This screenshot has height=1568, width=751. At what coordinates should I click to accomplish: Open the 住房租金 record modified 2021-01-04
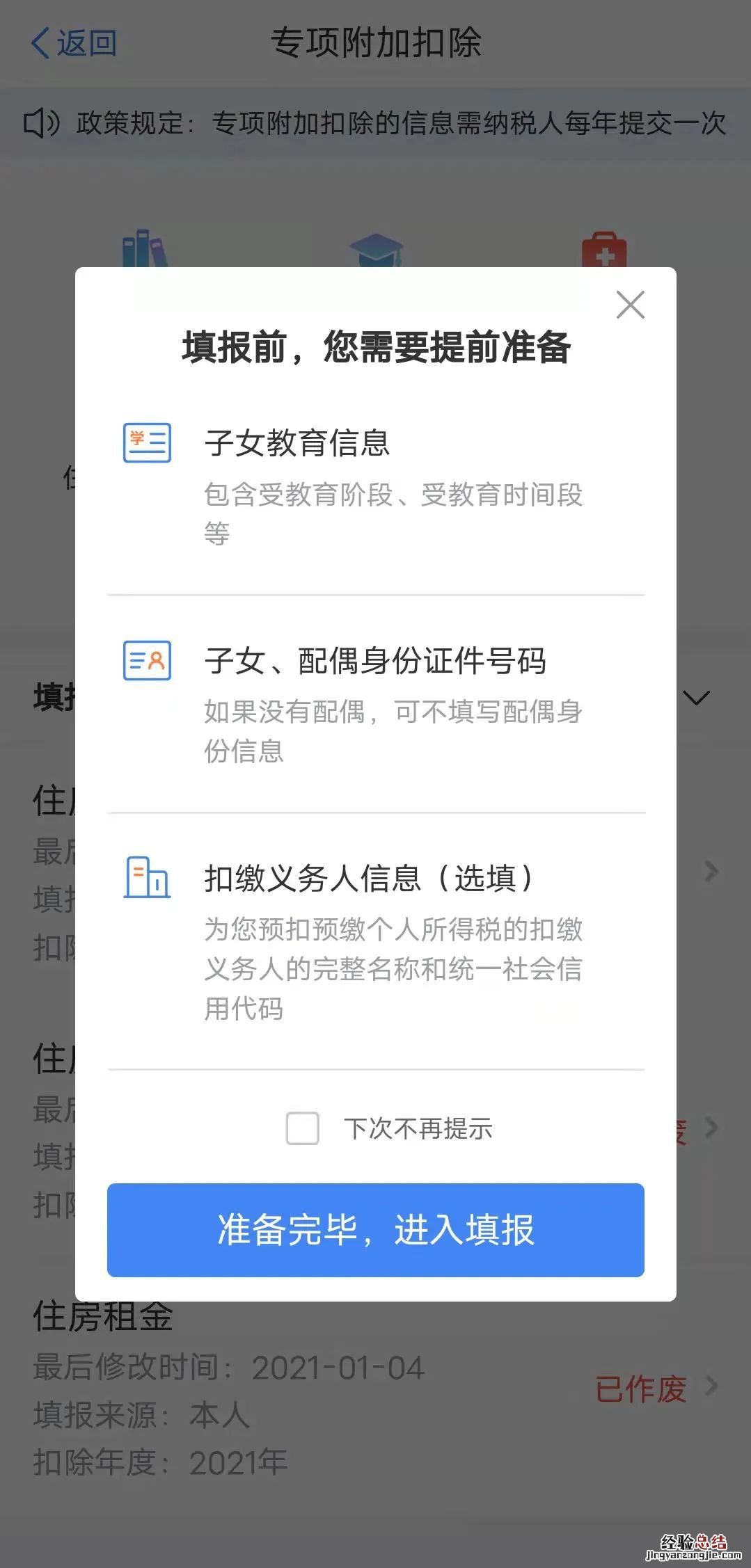click(376, 1388)
